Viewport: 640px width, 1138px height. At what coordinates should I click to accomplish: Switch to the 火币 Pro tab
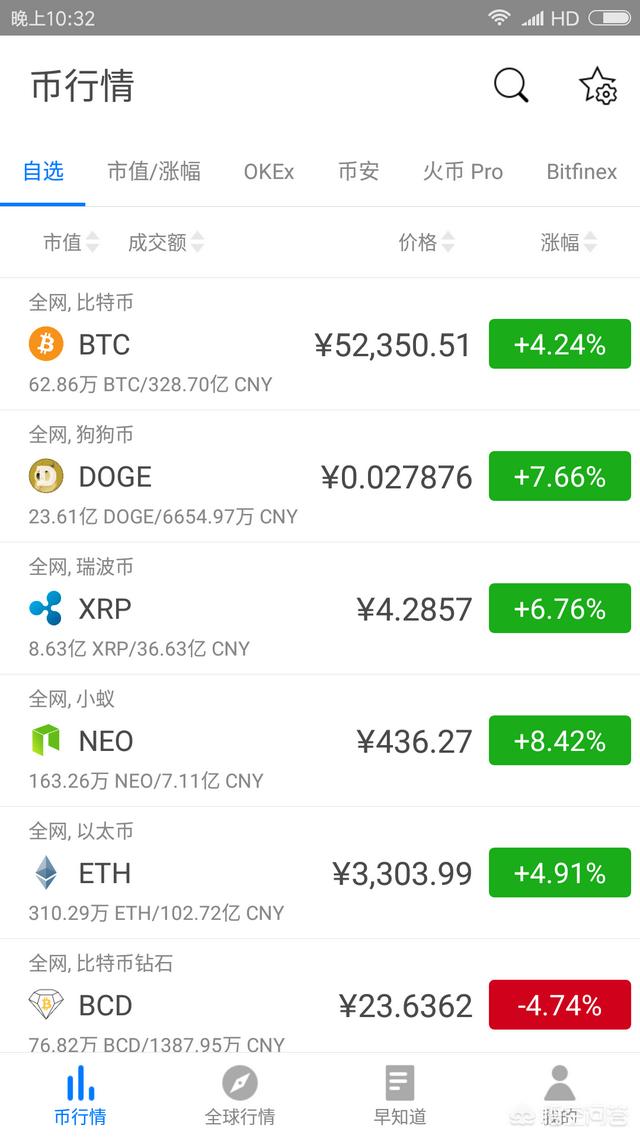pos(462,172)
